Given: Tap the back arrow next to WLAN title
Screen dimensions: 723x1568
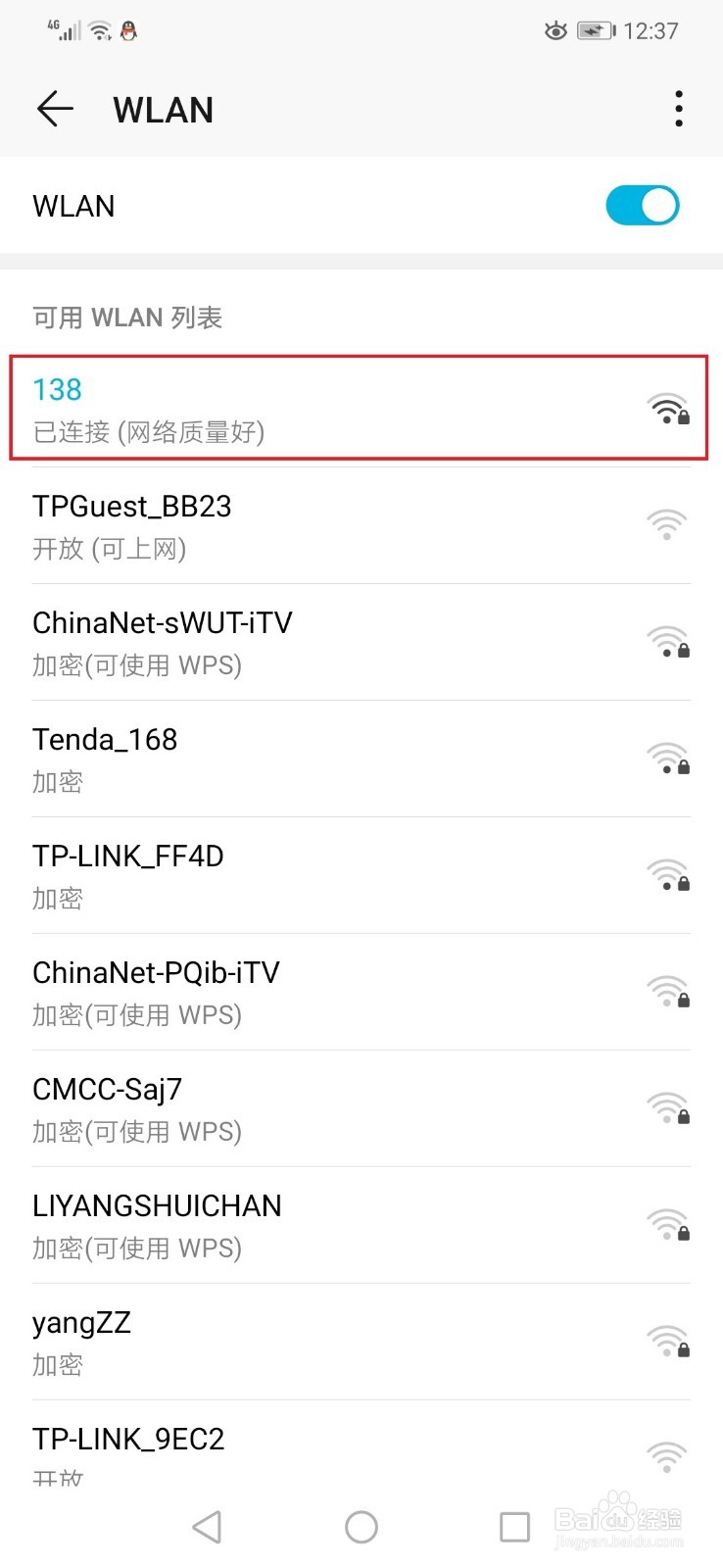Looking at the screenshot, I should (55, 109).
